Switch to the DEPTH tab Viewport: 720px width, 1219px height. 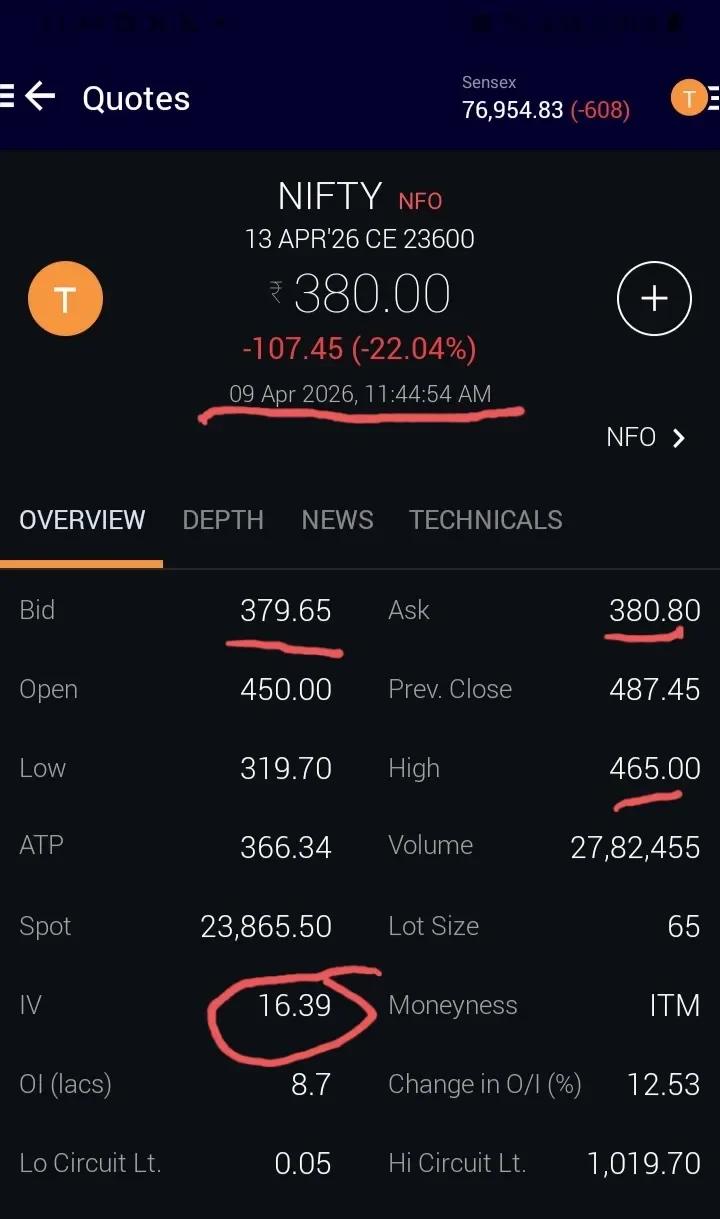(223, 519)
